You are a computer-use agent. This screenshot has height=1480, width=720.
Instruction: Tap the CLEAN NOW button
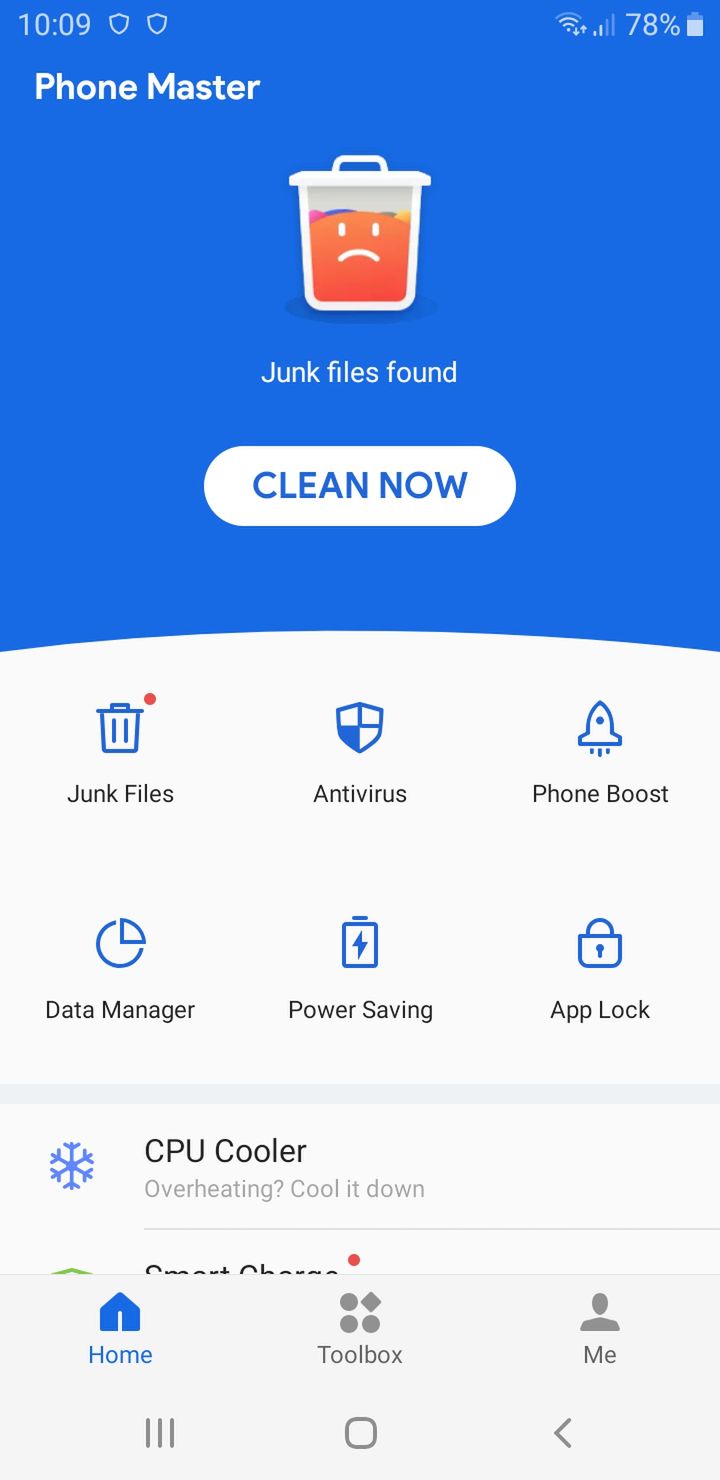click(x=360, y=486)
